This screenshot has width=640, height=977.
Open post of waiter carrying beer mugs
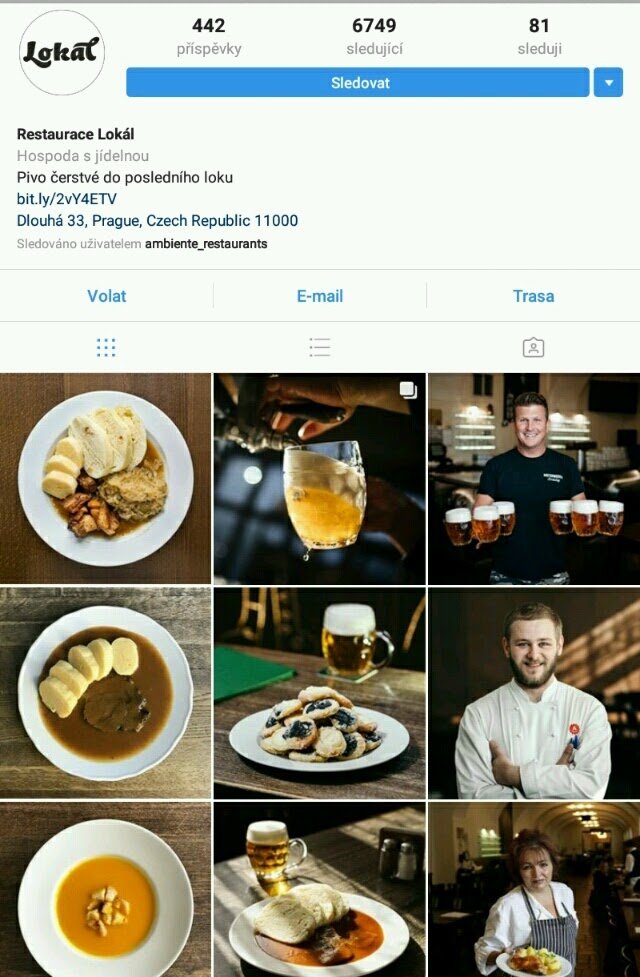(534, 478)
